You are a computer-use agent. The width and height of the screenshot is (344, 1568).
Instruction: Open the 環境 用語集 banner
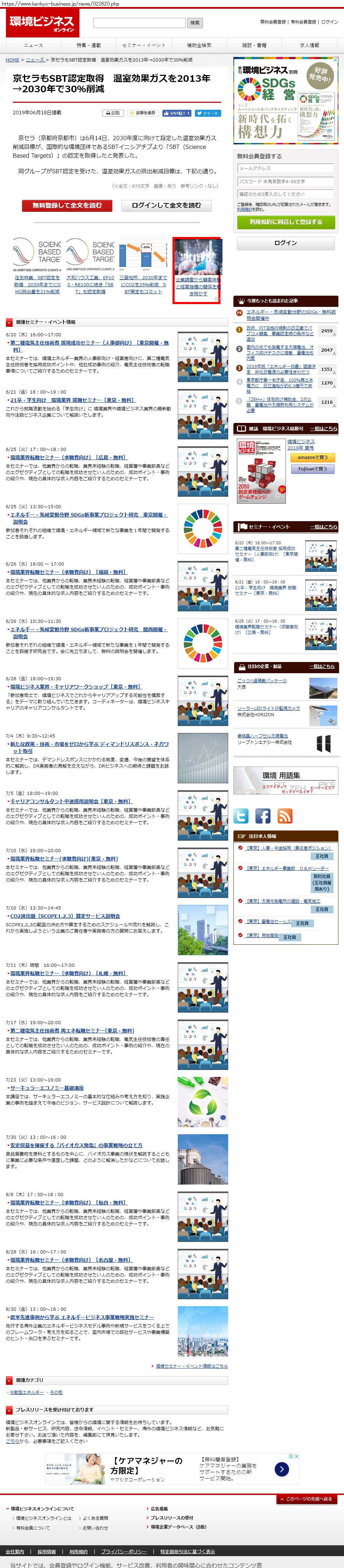(x=286, y=780)
